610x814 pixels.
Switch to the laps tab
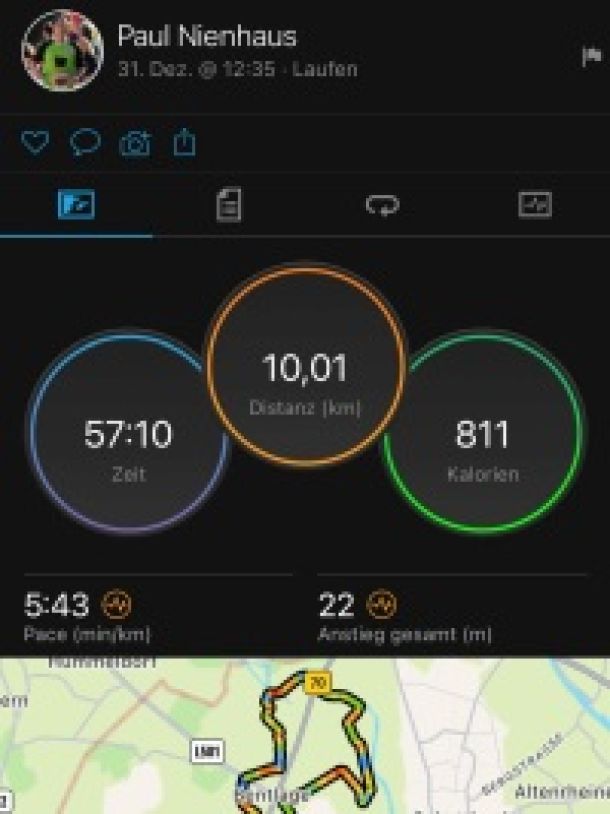pyautogui.click(x=382, y=205)
